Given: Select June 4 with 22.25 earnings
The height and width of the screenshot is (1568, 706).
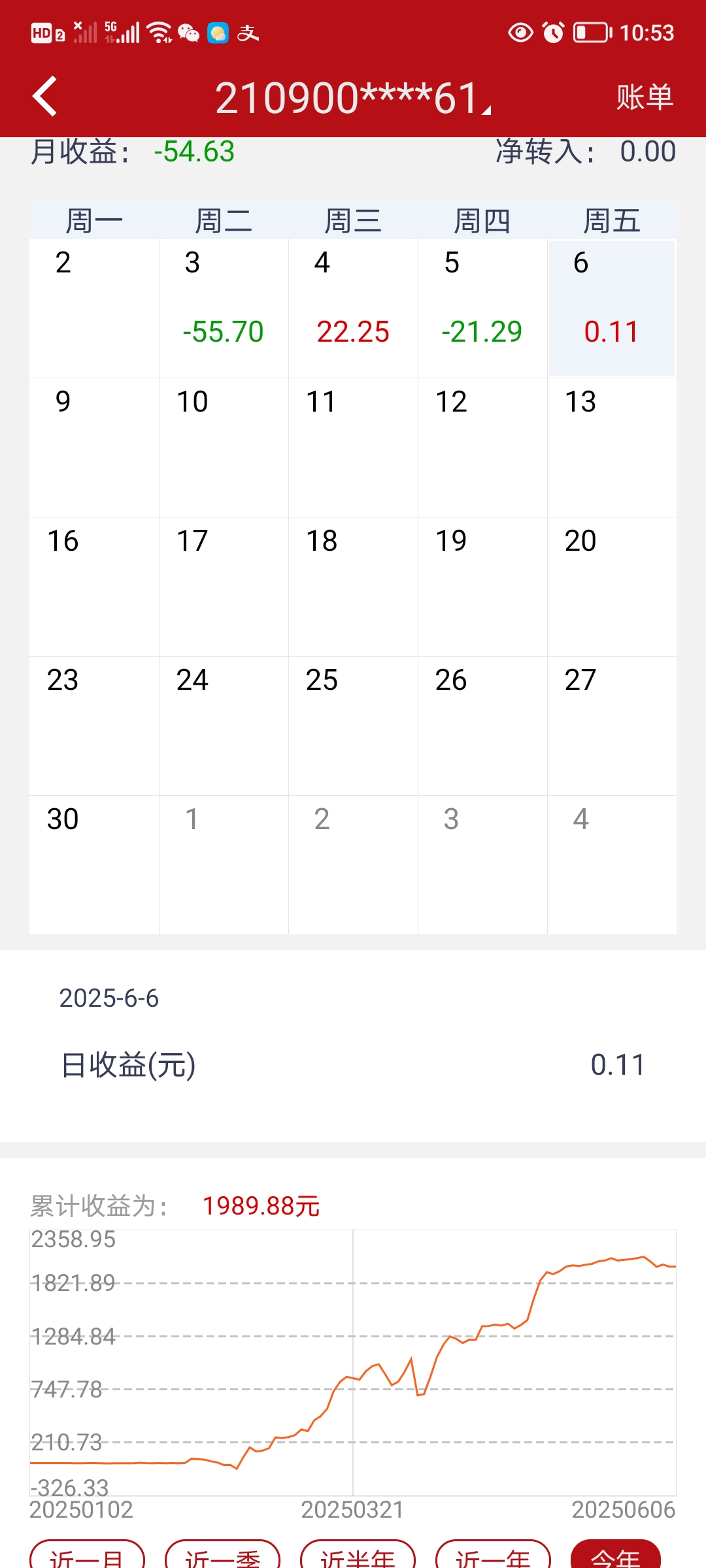Looking at the screenshot, I should pyautogui.click(x=353, y=308).
